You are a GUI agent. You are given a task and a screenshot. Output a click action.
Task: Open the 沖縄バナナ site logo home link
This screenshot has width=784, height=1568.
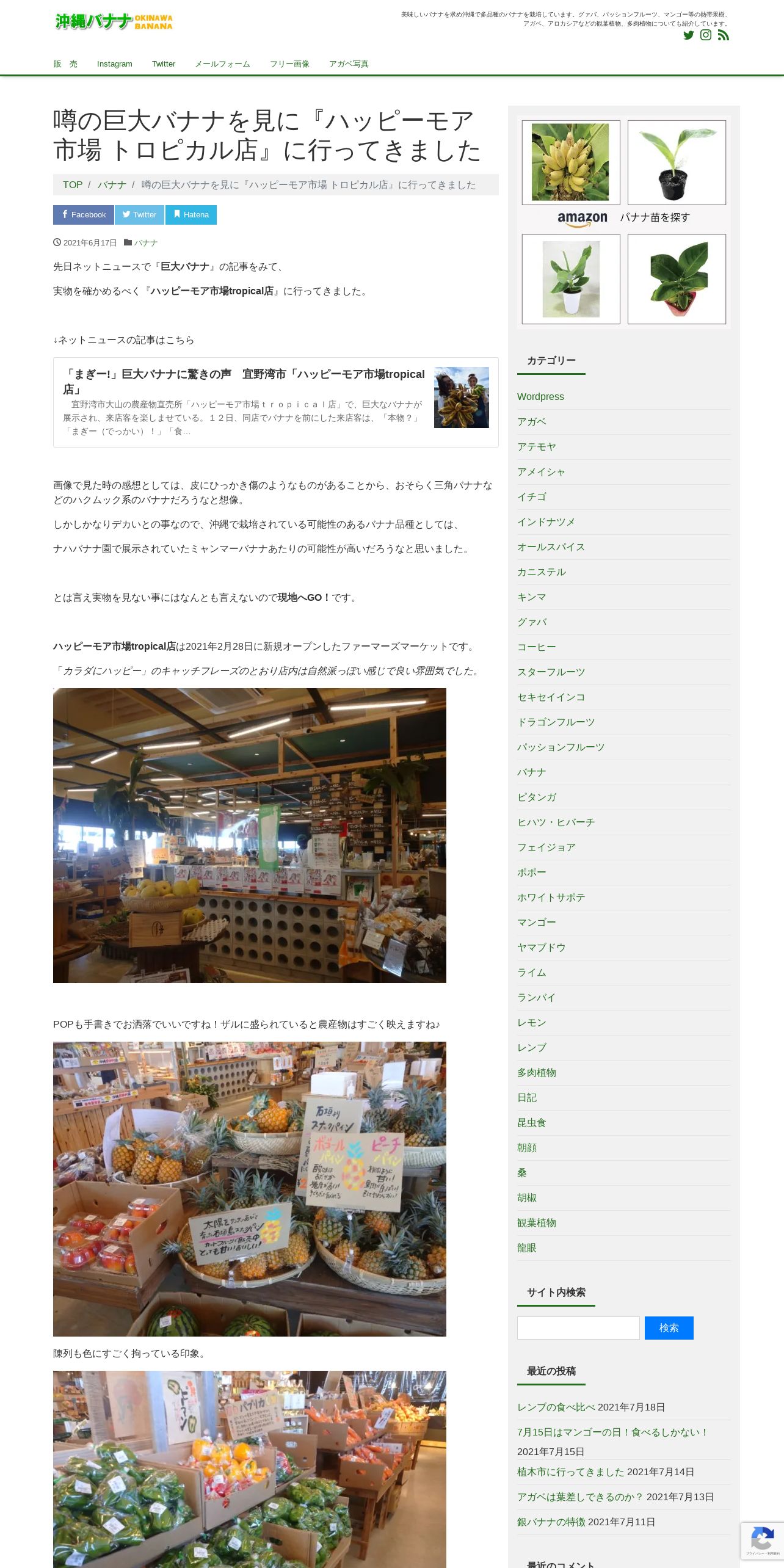[114, 21]
